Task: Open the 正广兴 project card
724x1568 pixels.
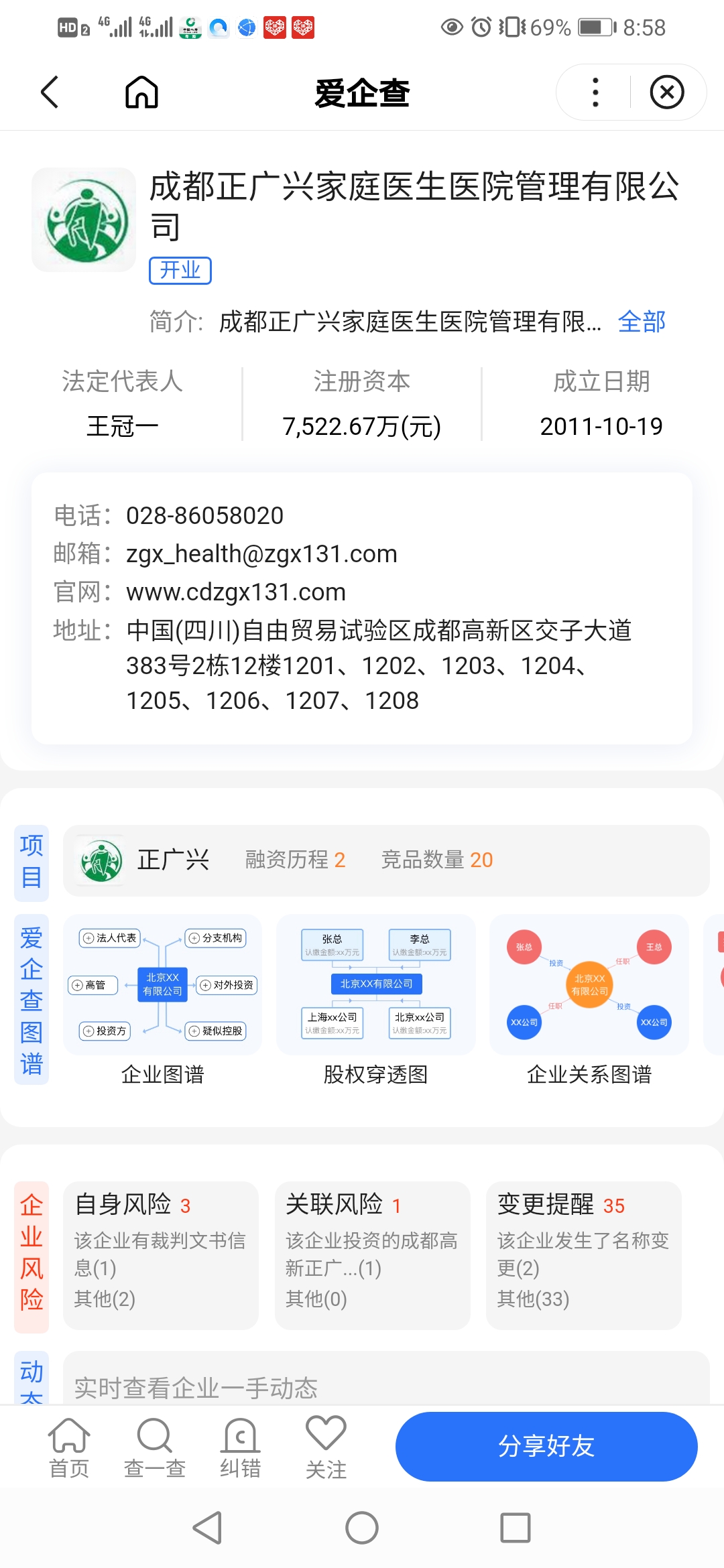Action: pyautogui.click(x=385, y=860)
